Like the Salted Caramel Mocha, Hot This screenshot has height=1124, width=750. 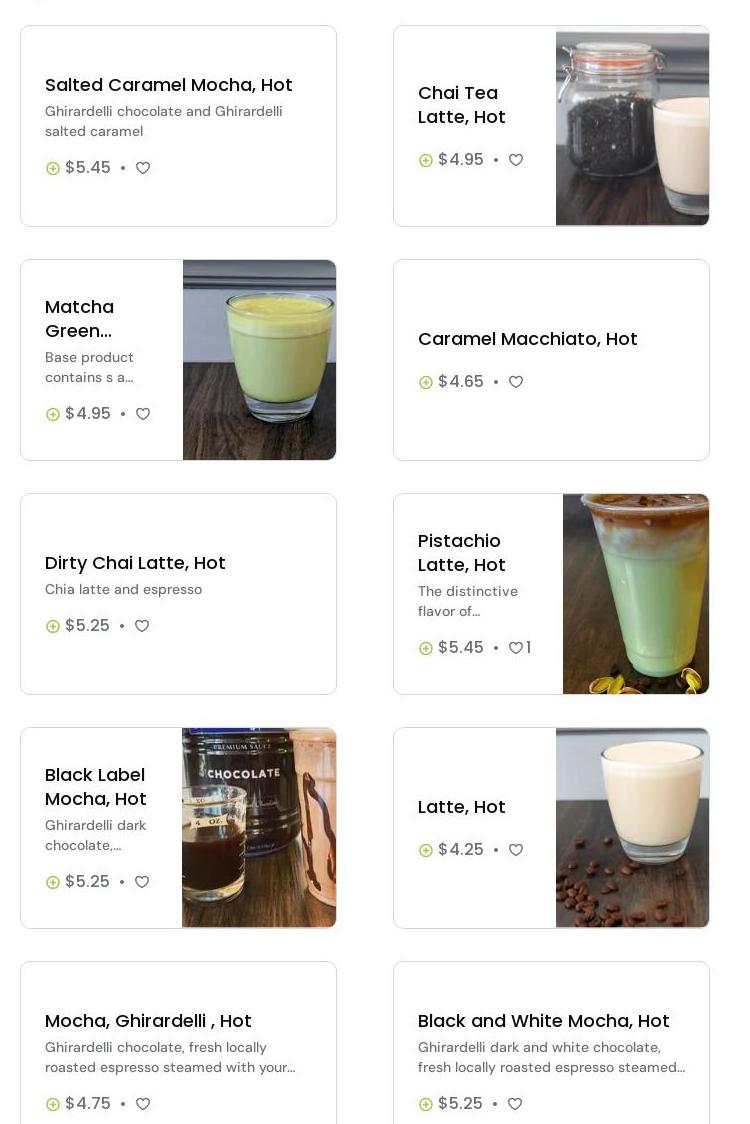(143, 168)
